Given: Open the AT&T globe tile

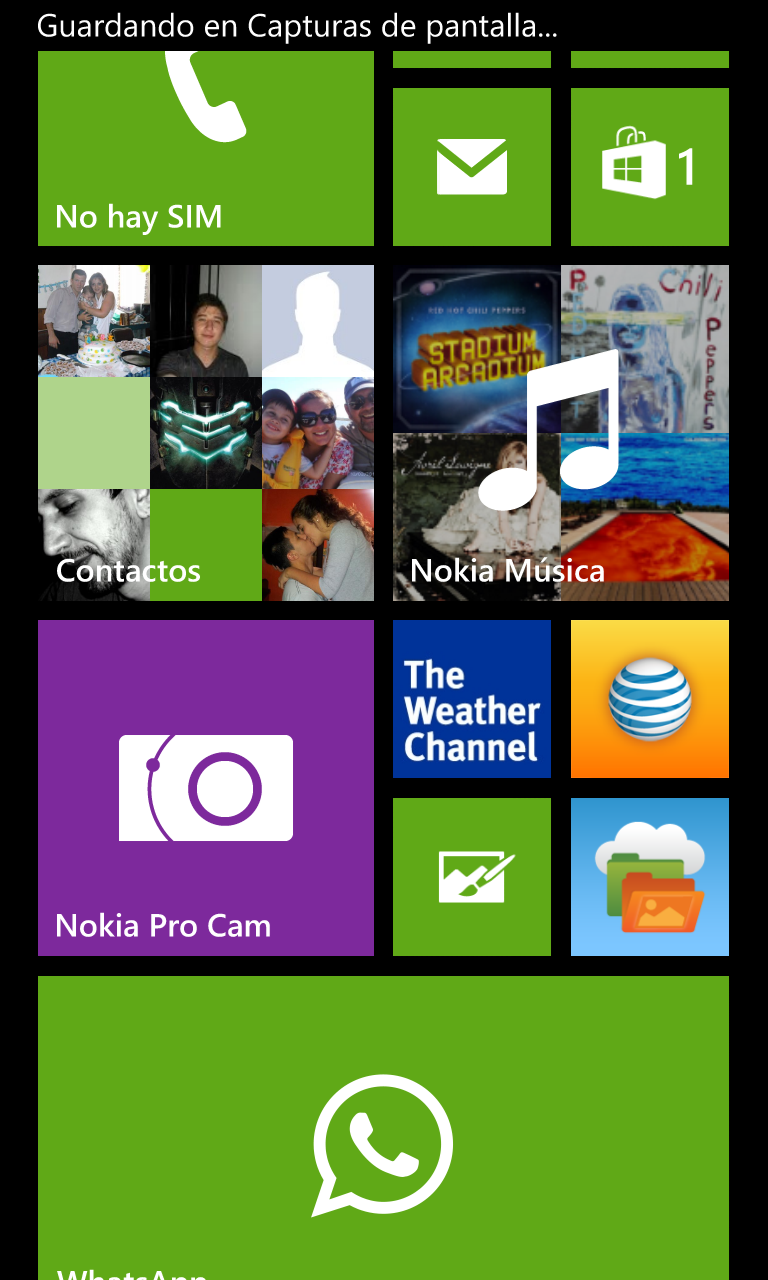Looking at the screenshot, I should tap(650, 699).
